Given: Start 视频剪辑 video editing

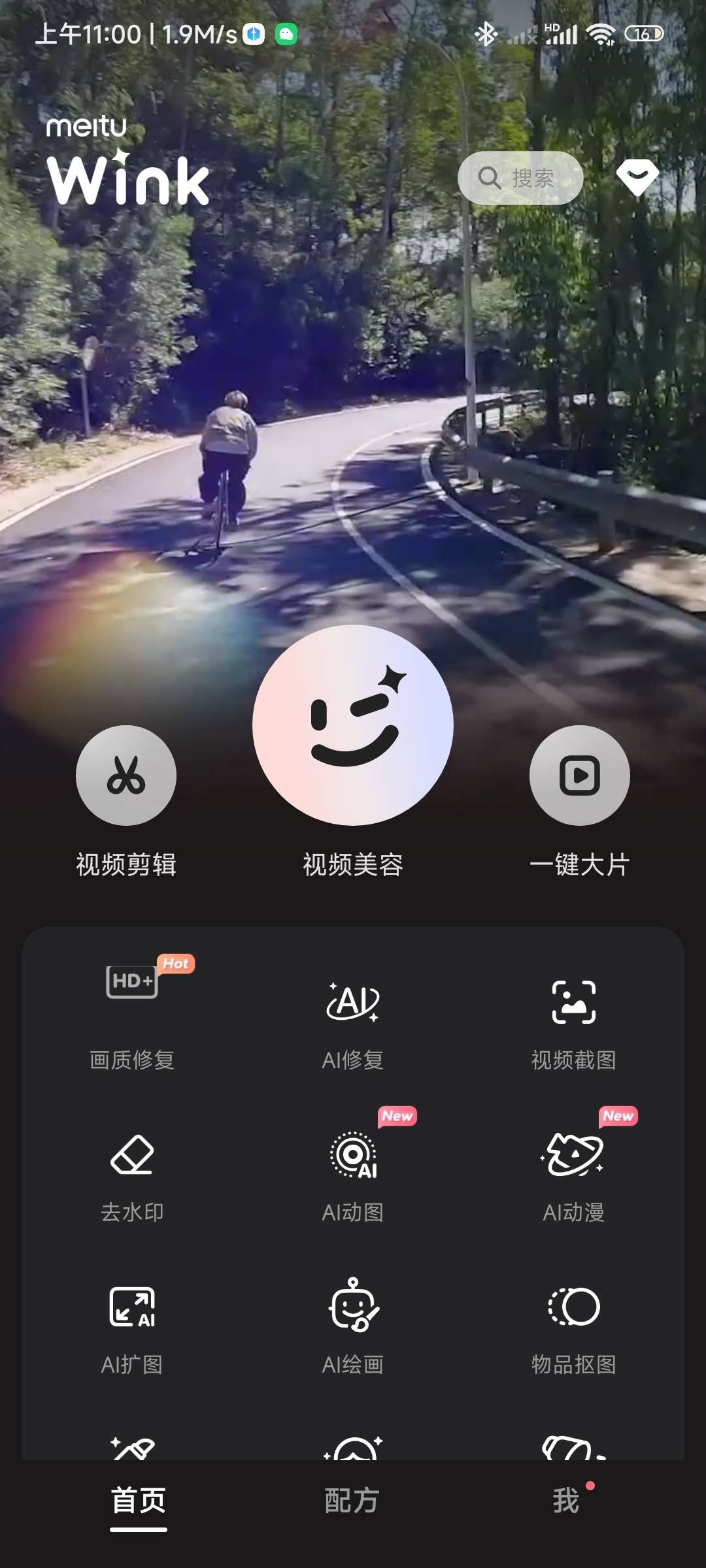Looking at the screenshot, I should click(x=126, y=776).
